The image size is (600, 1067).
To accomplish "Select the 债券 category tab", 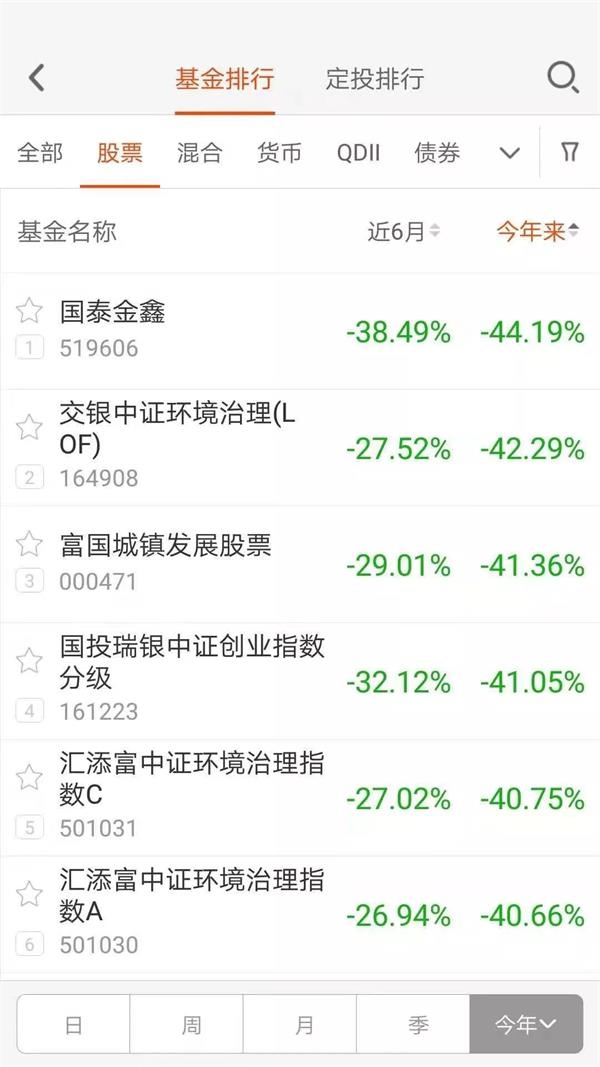I will click(437, 152).
